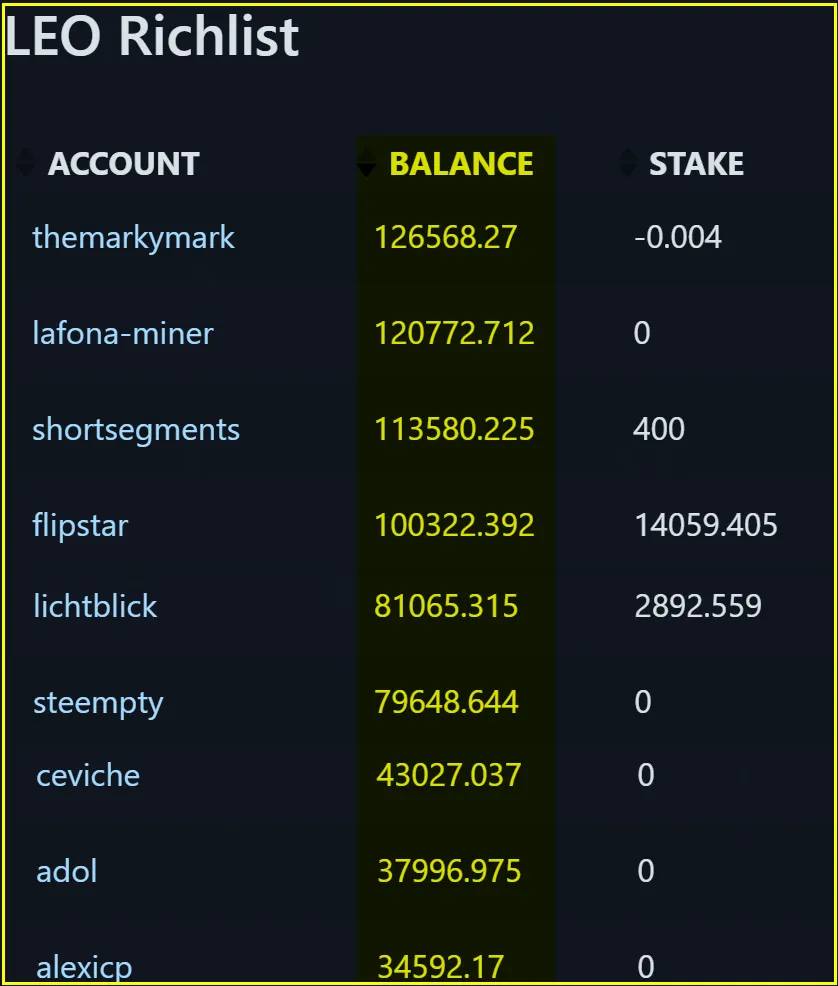Sort the table by STAKE column

(695, 164)
